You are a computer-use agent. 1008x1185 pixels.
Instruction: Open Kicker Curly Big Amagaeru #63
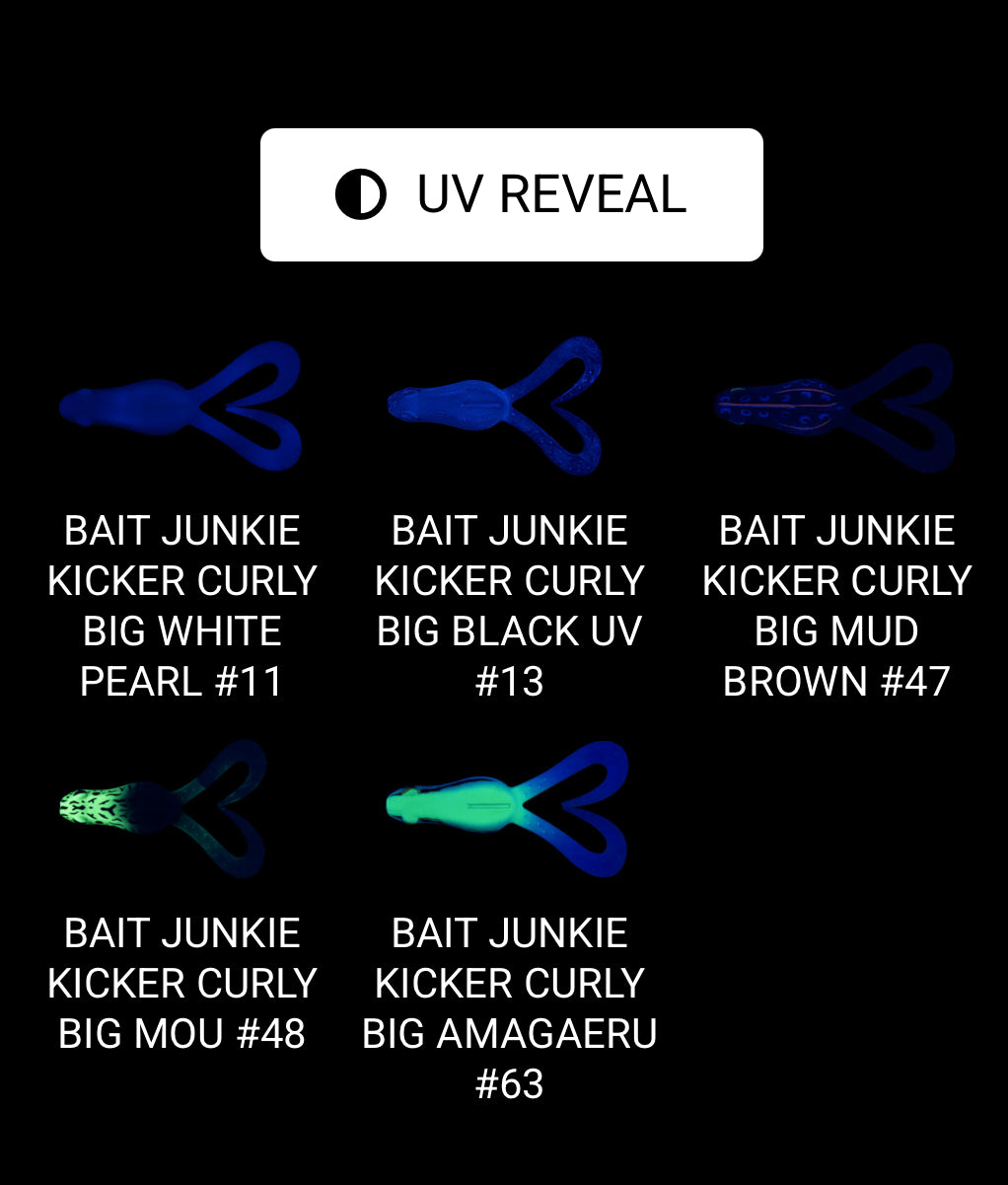pos(509,809)
